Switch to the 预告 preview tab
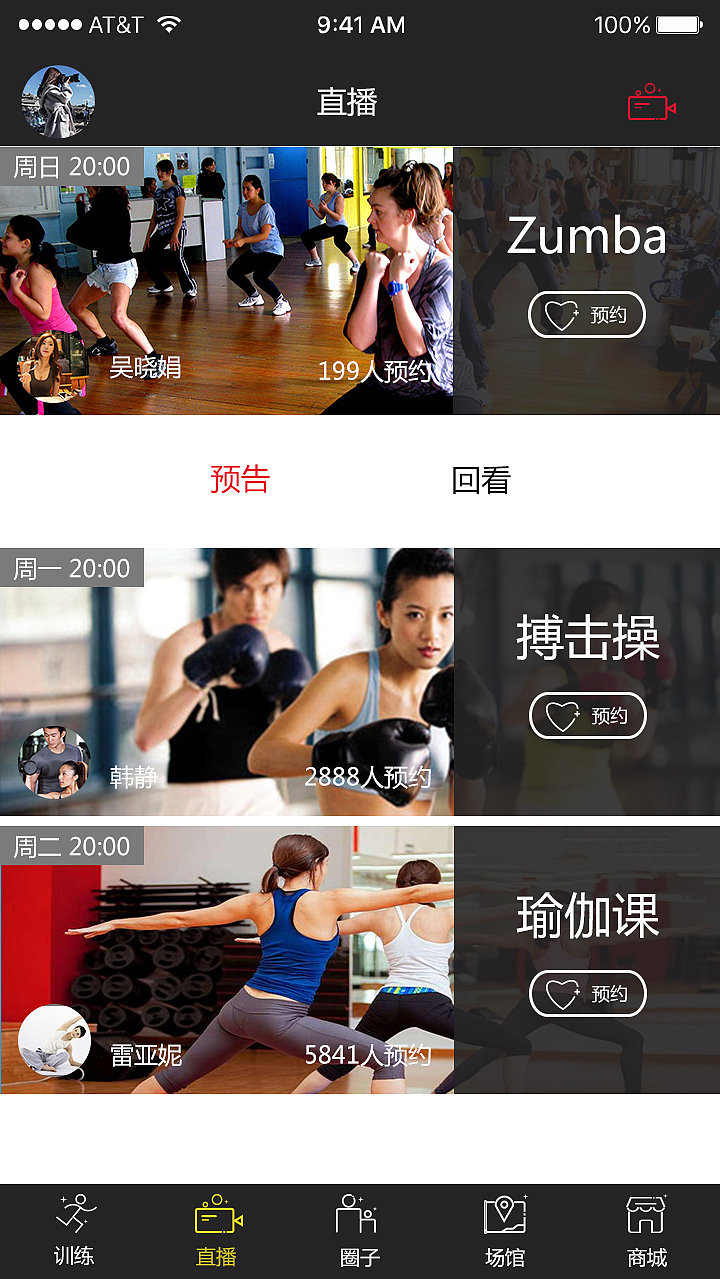This screenshot has height=1279, width=720. [240, 481]
